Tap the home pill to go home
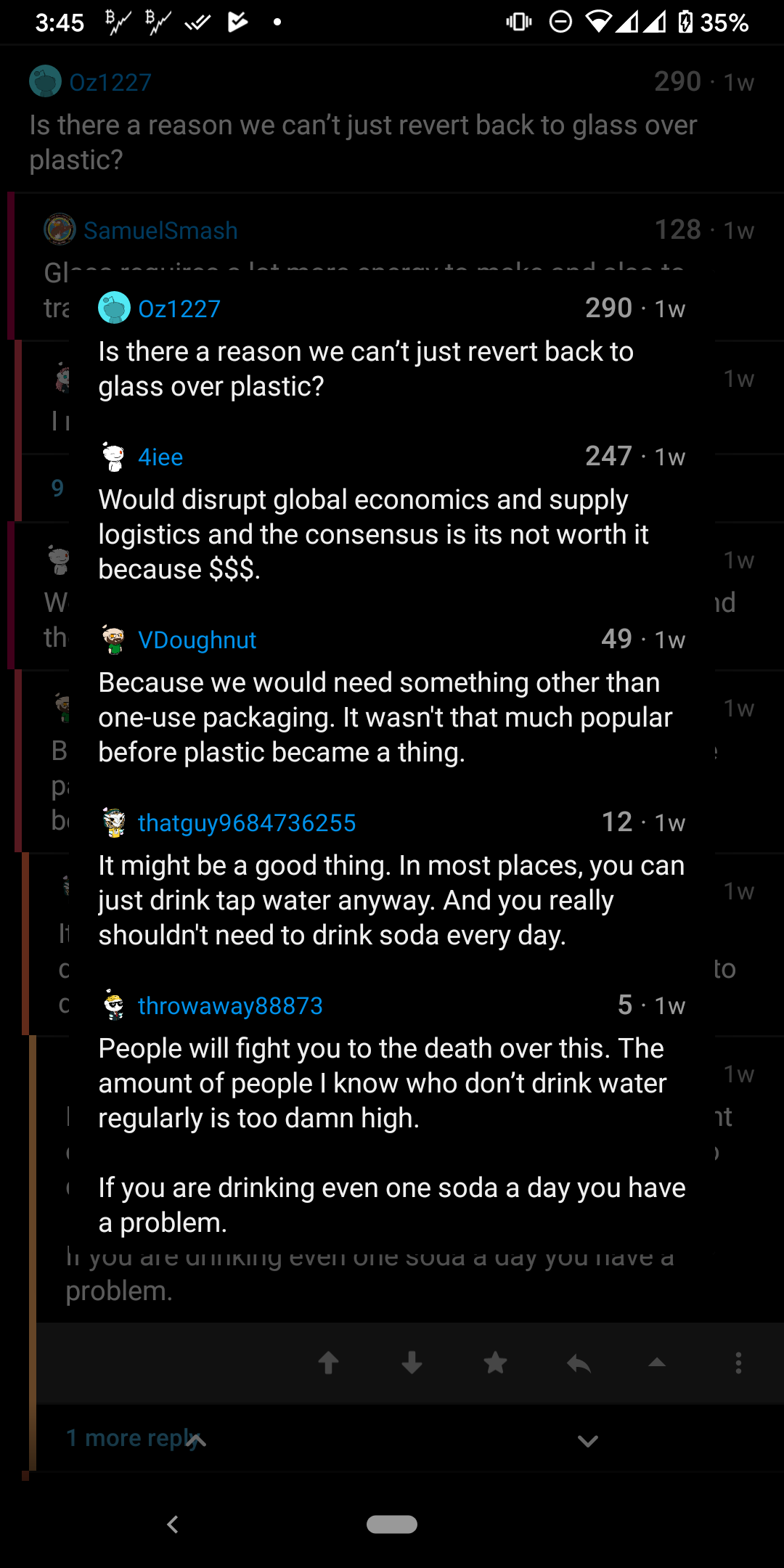 [392, 1524]
